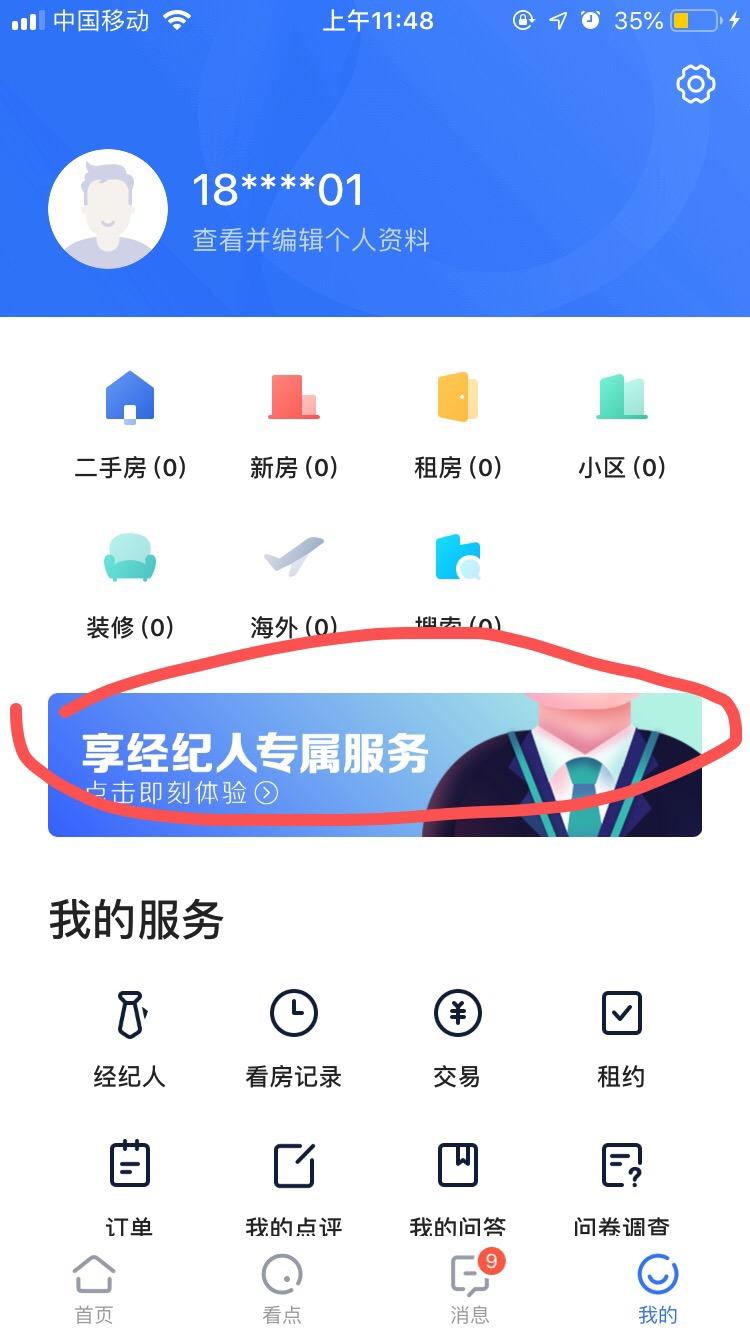This screenshot has height=1334, width=750.
Task: Open 装修 favorites
Action: [130, 585]
